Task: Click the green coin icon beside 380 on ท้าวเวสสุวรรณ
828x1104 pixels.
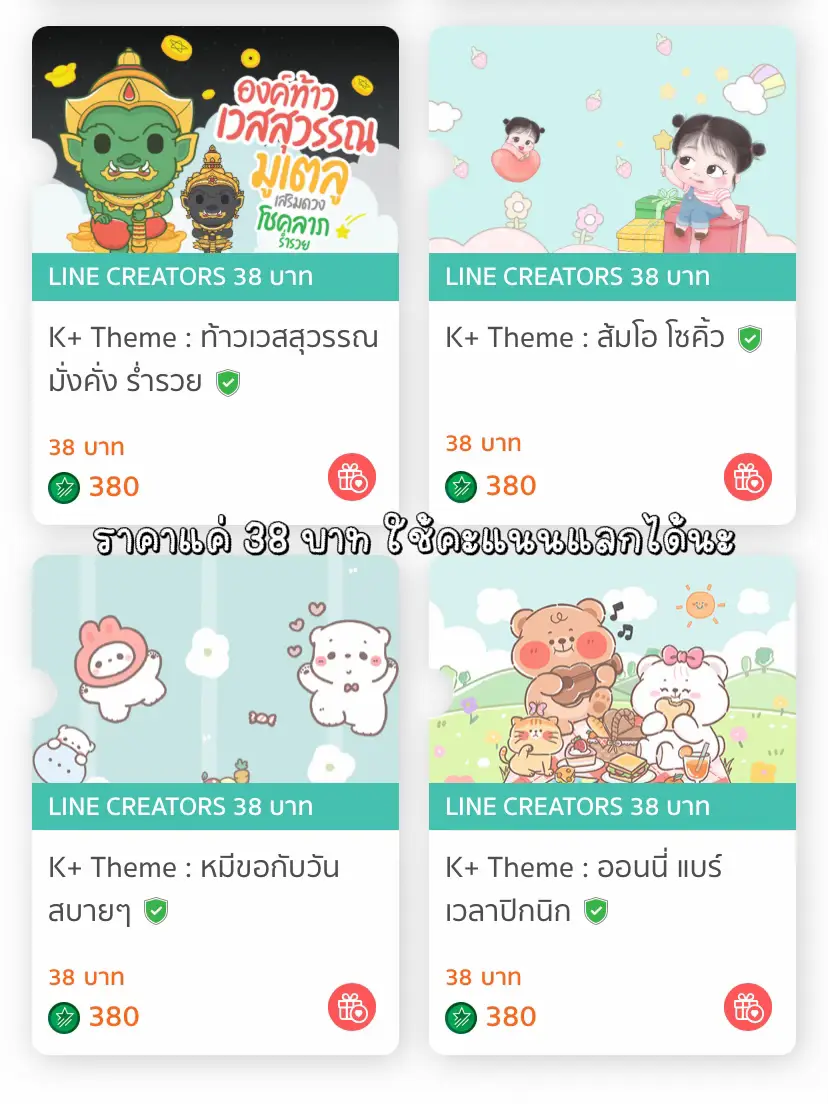Action: (64, 487)
